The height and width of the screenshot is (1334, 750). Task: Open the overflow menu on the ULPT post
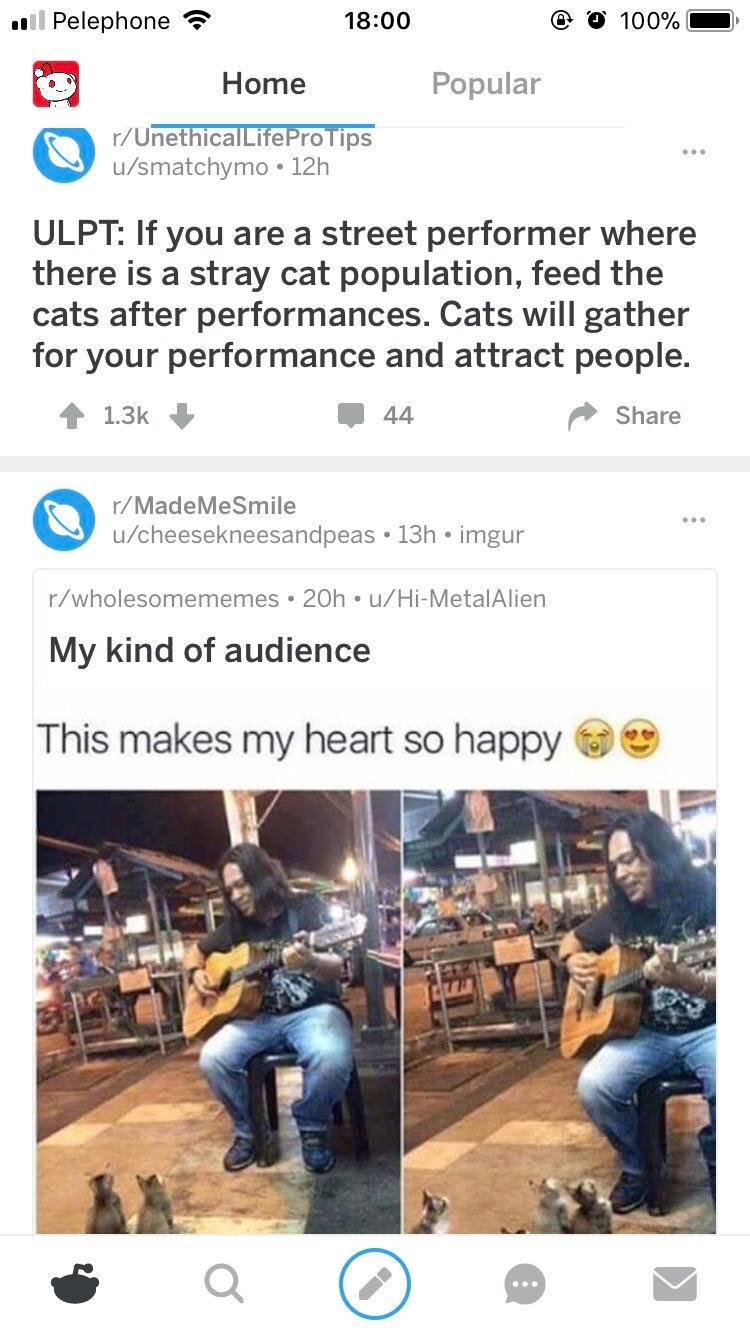tap(693, 150)
